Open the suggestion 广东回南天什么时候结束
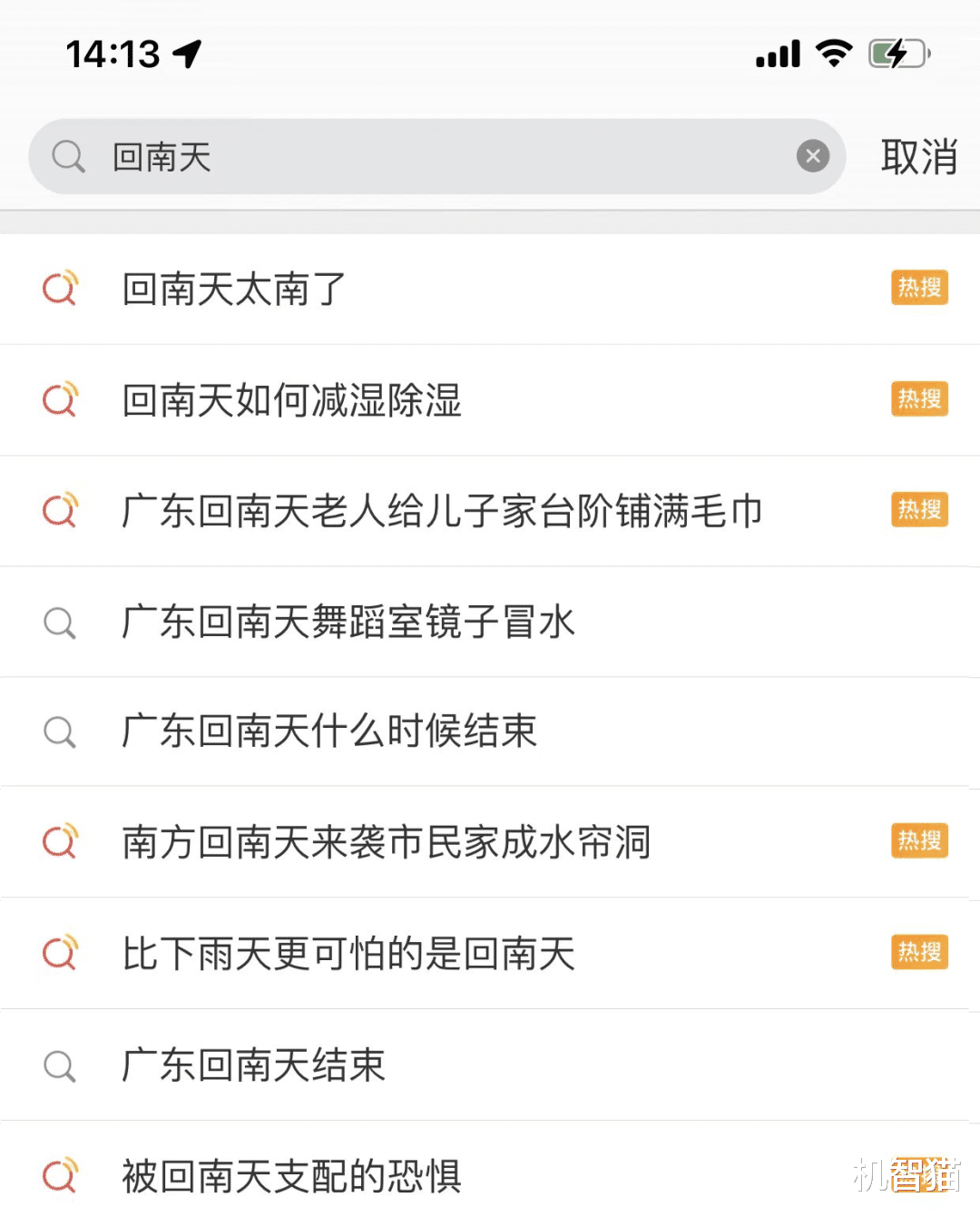Image resolution: width=980 pixels, height=1217 pixels. (x=330, y=731)
